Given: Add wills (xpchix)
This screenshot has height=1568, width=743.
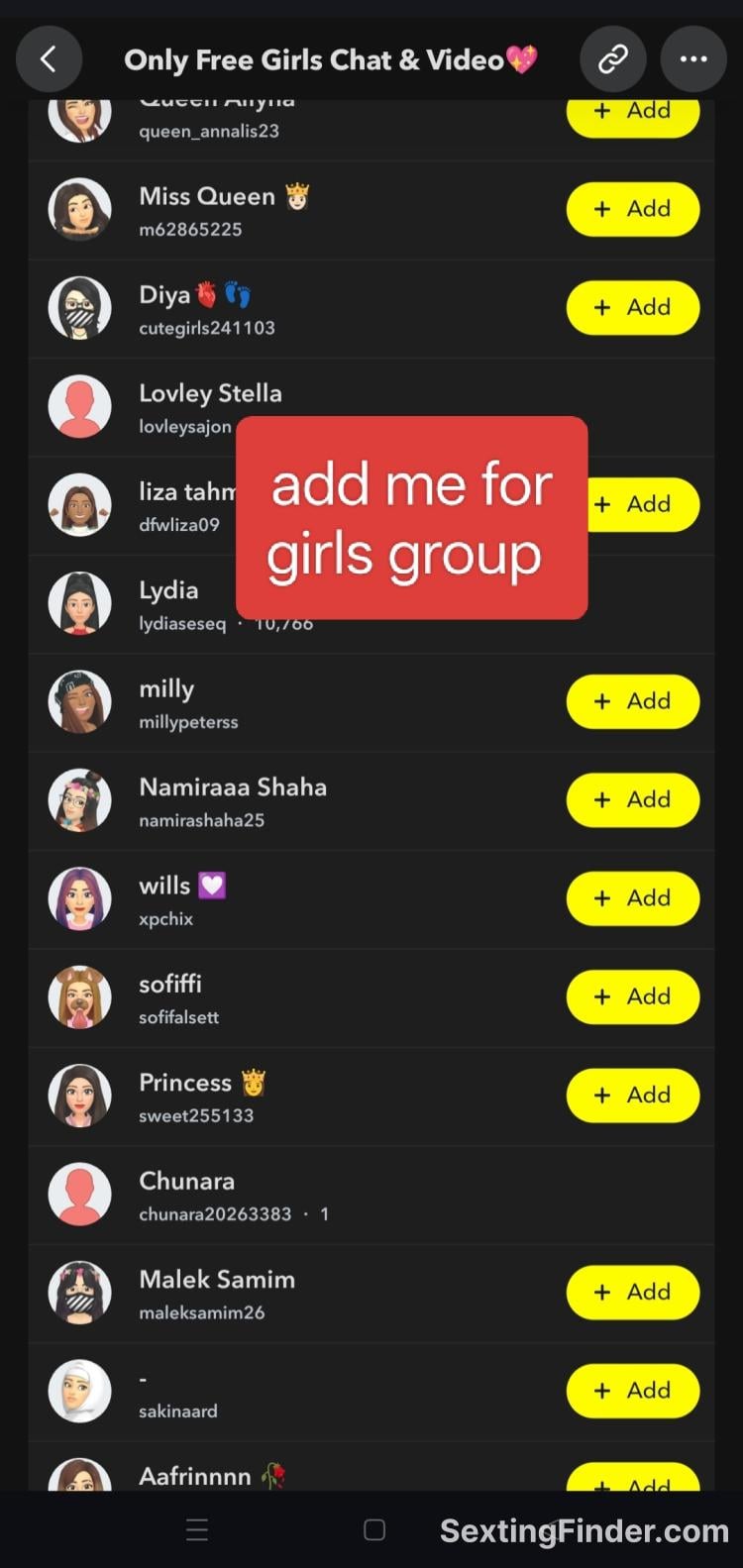Looking at the screenshot, I should [632, 898].
